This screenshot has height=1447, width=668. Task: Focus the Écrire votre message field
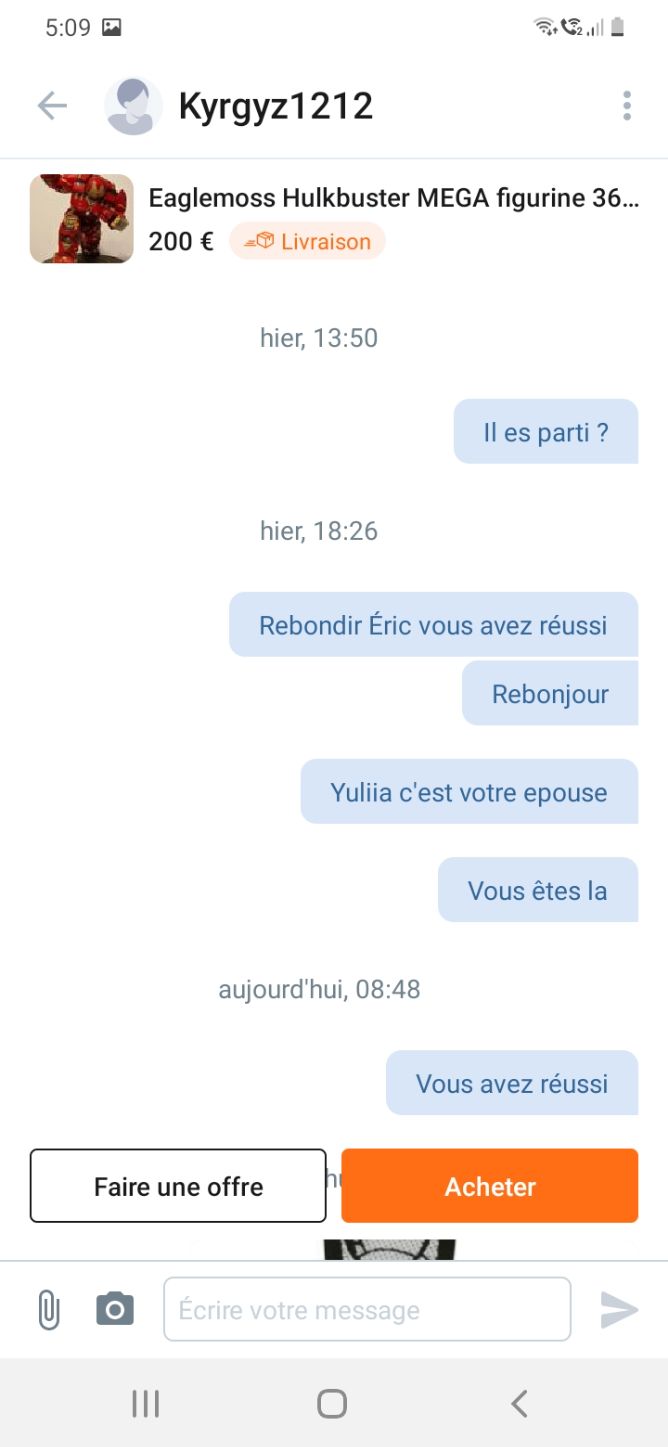point(367,1309)
